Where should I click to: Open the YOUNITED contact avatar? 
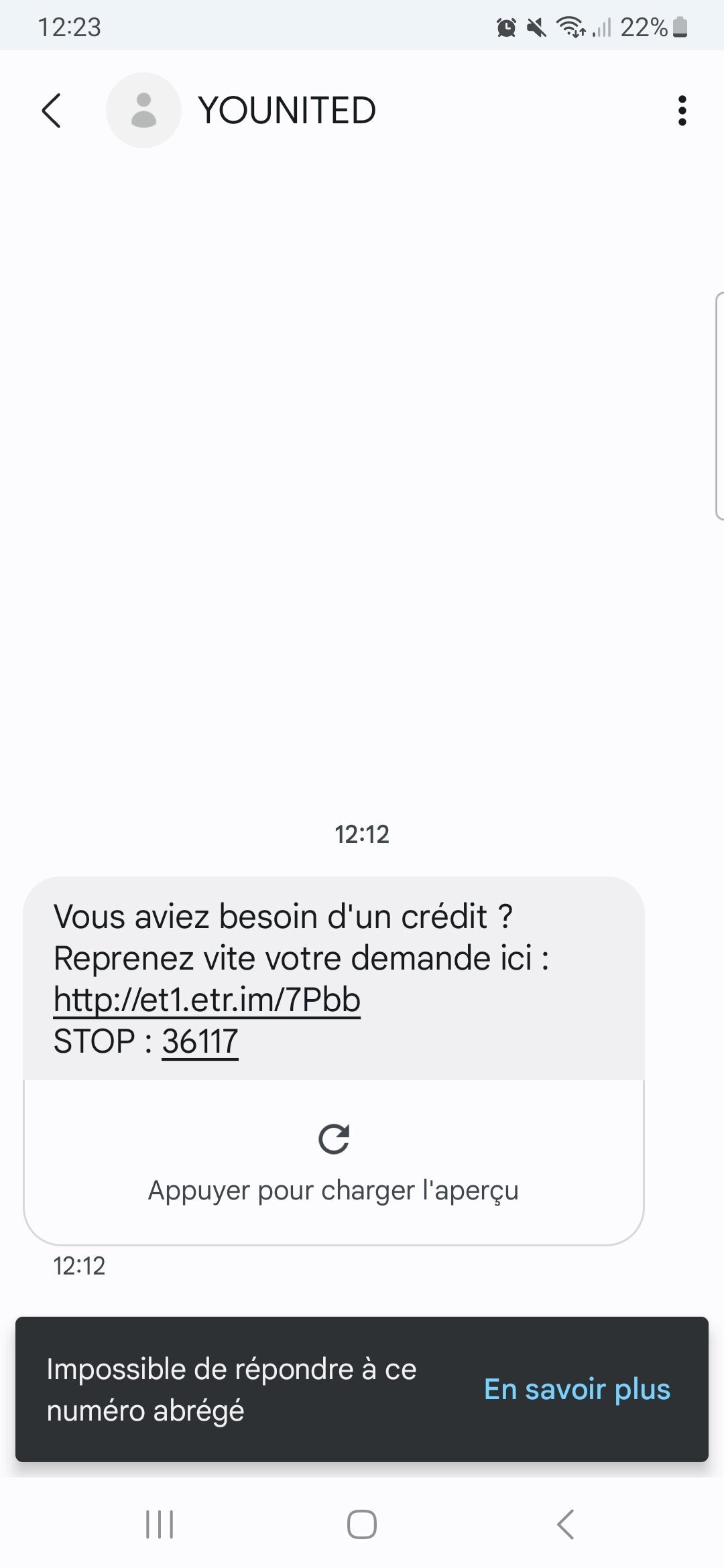pyautogui.click(x=143, y=111)
